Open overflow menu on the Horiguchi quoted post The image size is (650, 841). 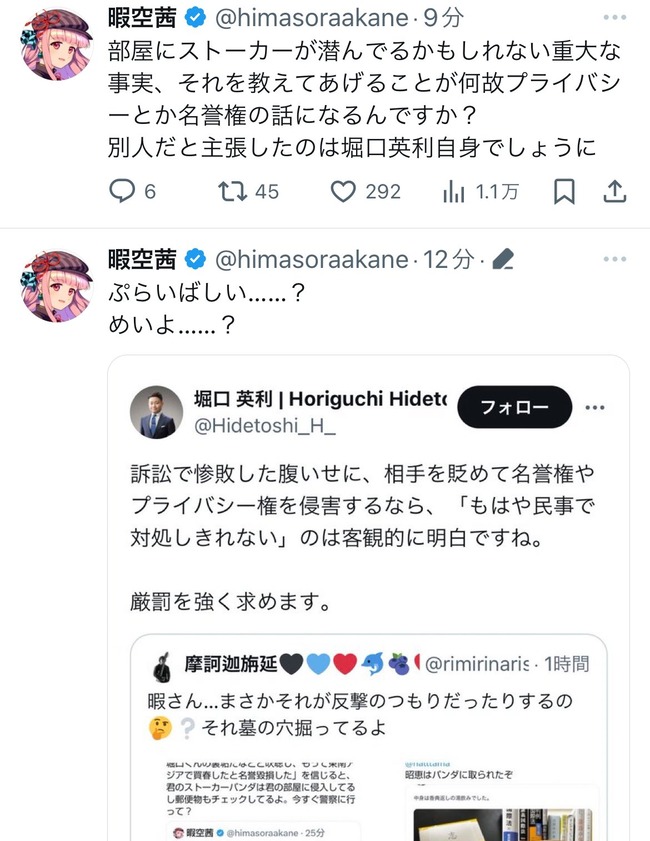[597, 408]
